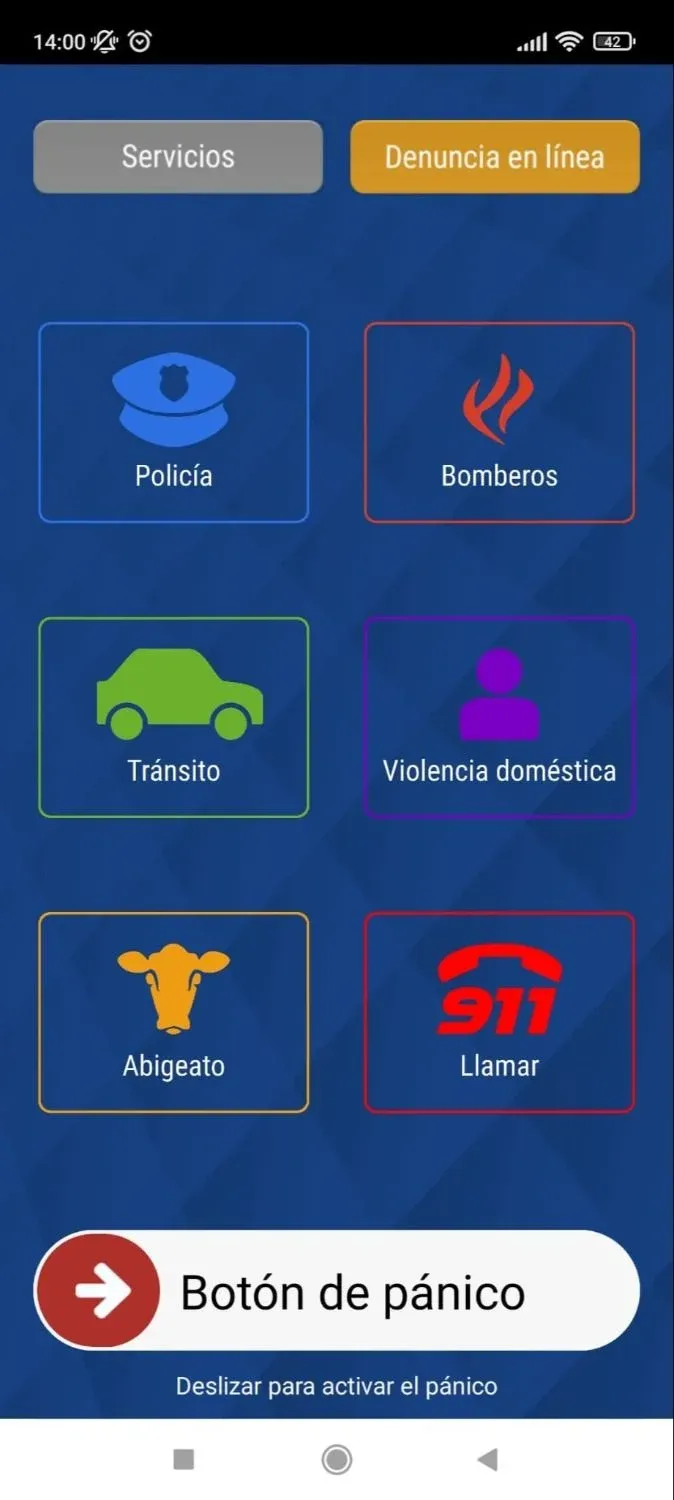Open the Abigeato card
The width and height of the screenshot is (674, 1500).
pyautogui.click(x=174, y=1012)
